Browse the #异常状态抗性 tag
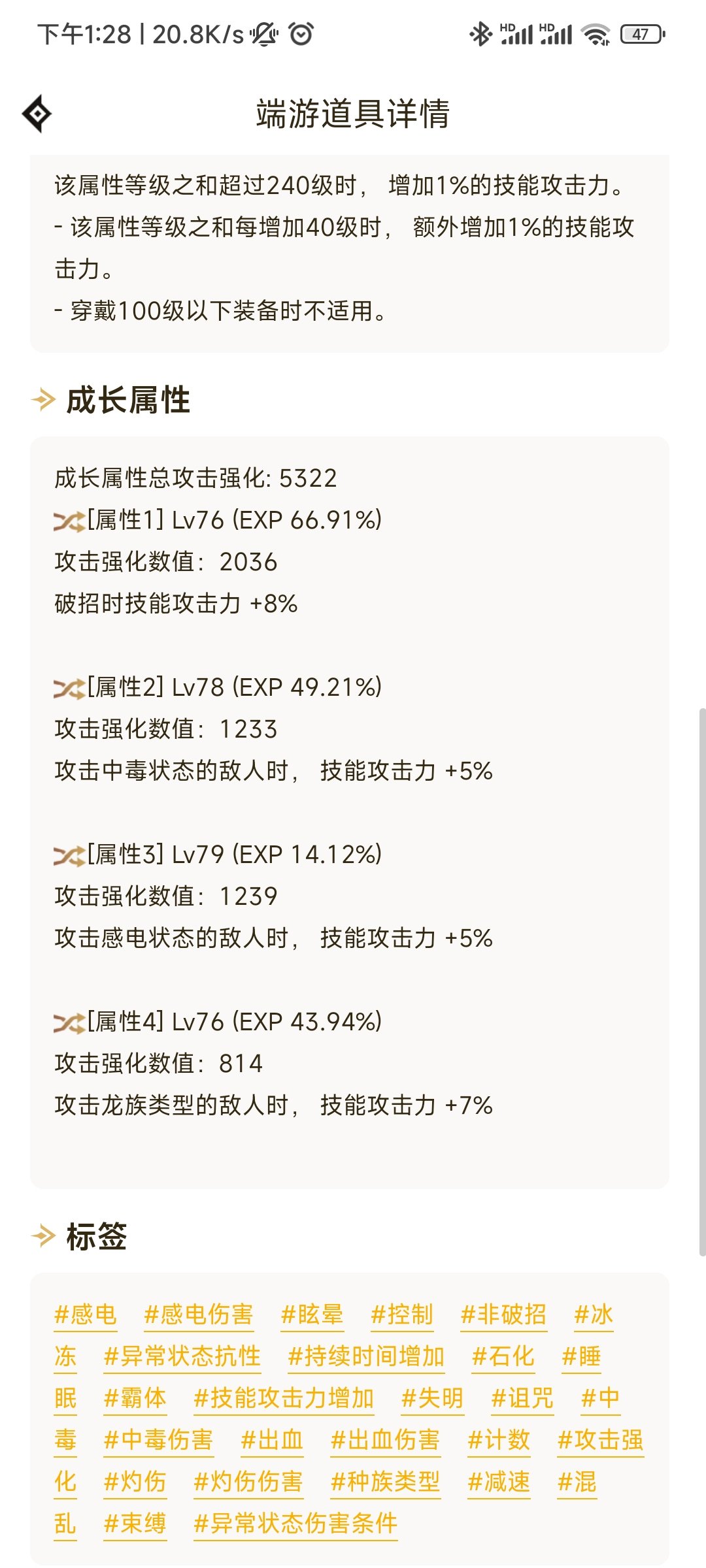The image size is (706, 1568). coord(182,1356)
